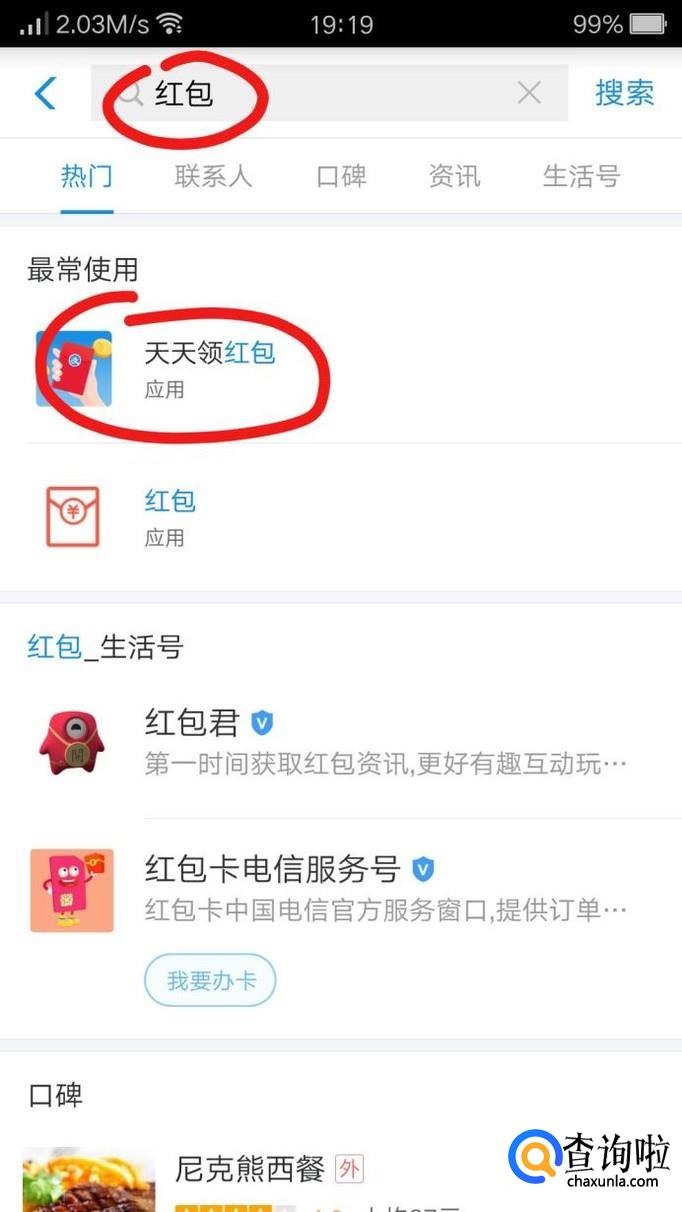Switch to the 口碑 tab
The image size is (682, 1212).
341,177
